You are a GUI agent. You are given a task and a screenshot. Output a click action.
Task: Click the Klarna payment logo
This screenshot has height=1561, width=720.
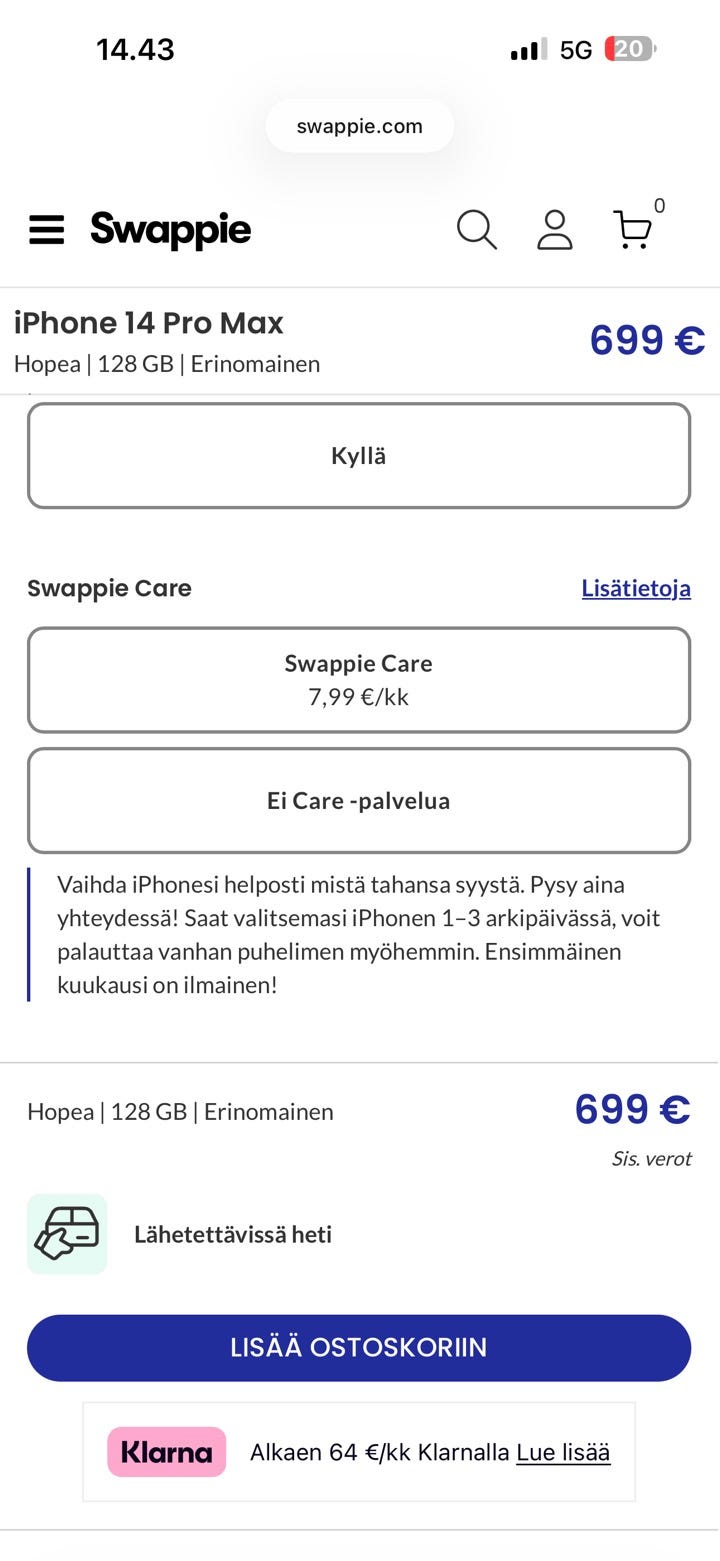click(166, 1451)
